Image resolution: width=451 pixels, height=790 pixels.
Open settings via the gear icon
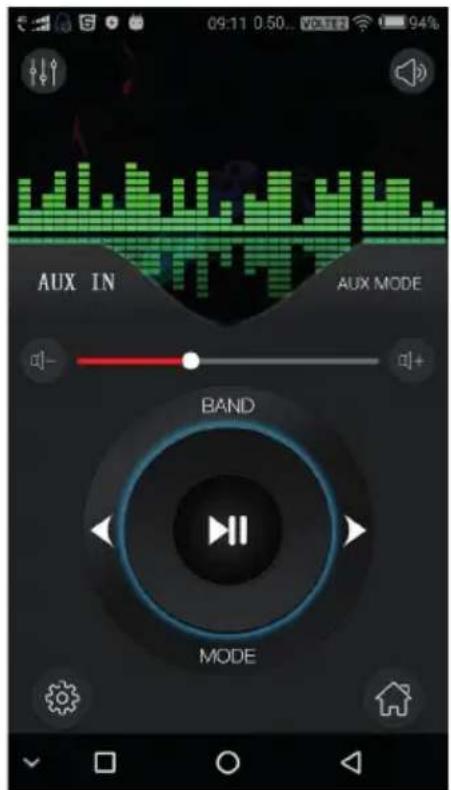point(62,697)
